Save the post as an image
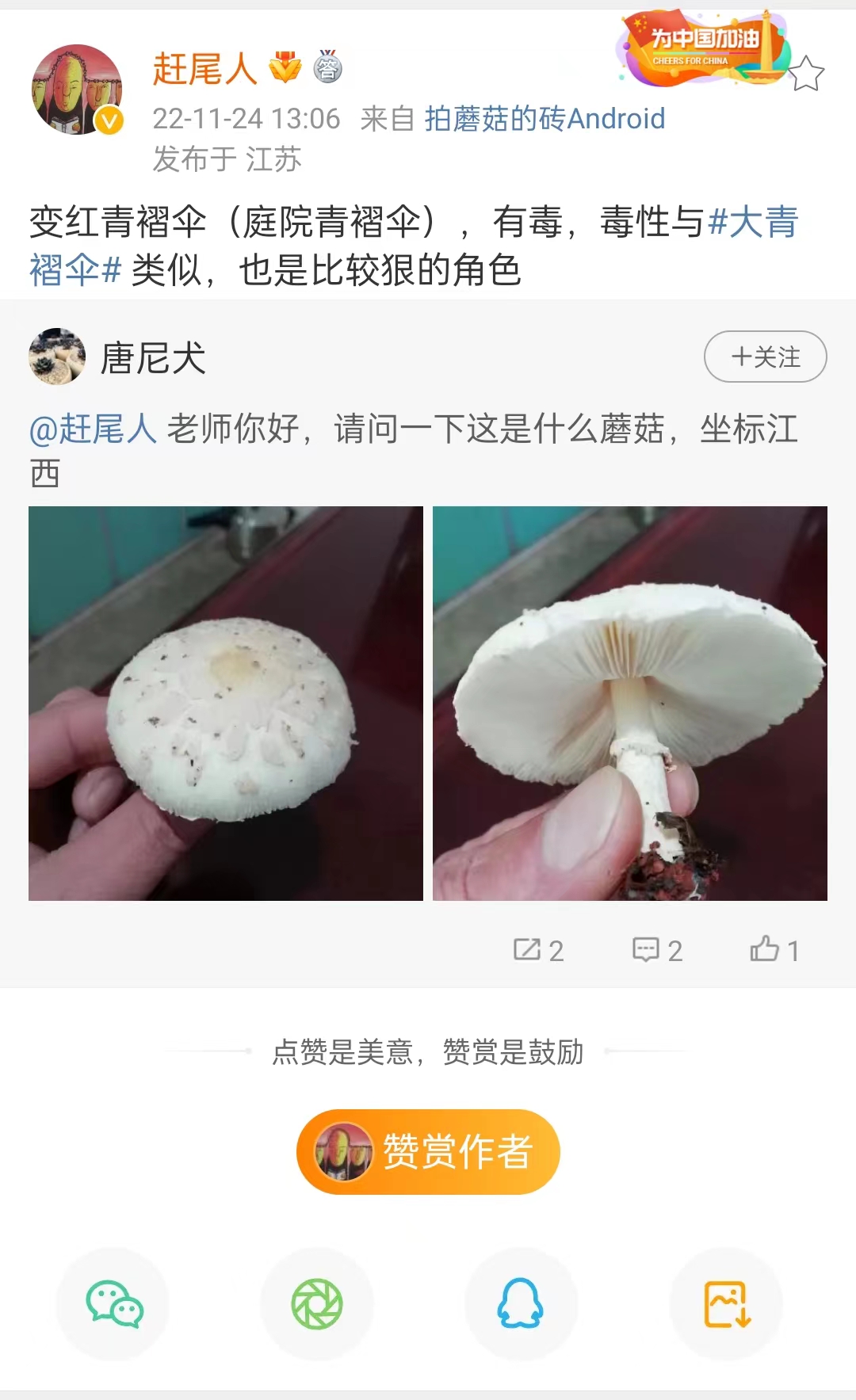The image size is (856, 1400). (x=726, y=1304)
